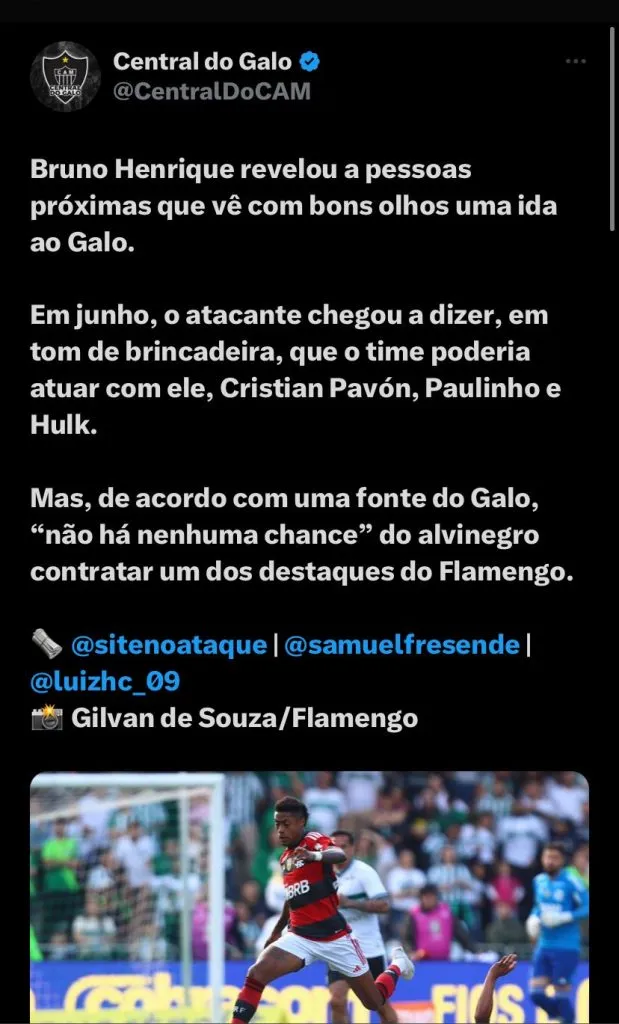The height and width of the screenshot is (1024, 619).
Task: Open Central do Galo profile avatar
Action: (x=65, y=76)
